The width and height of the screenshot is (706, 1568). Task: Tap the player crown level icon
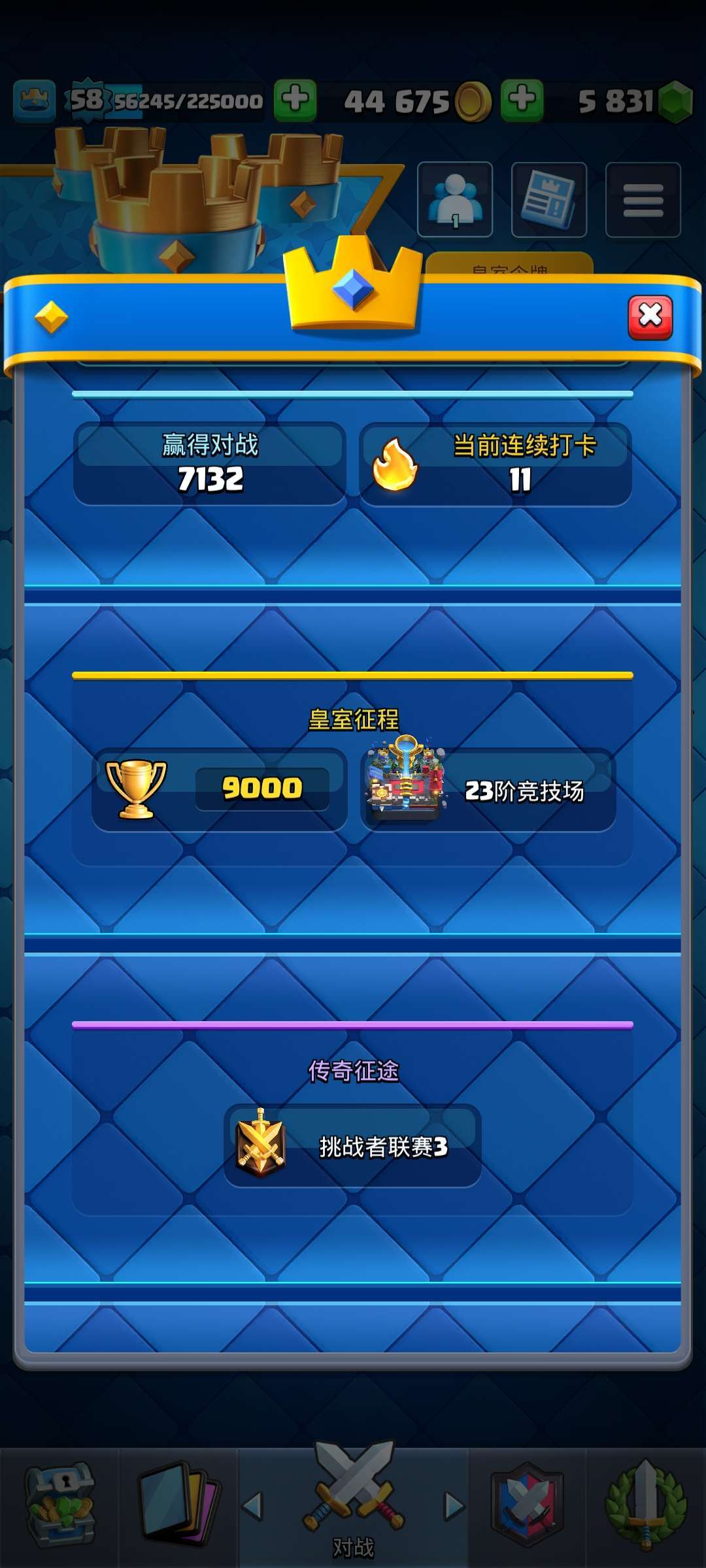click(x=34, y=101)
